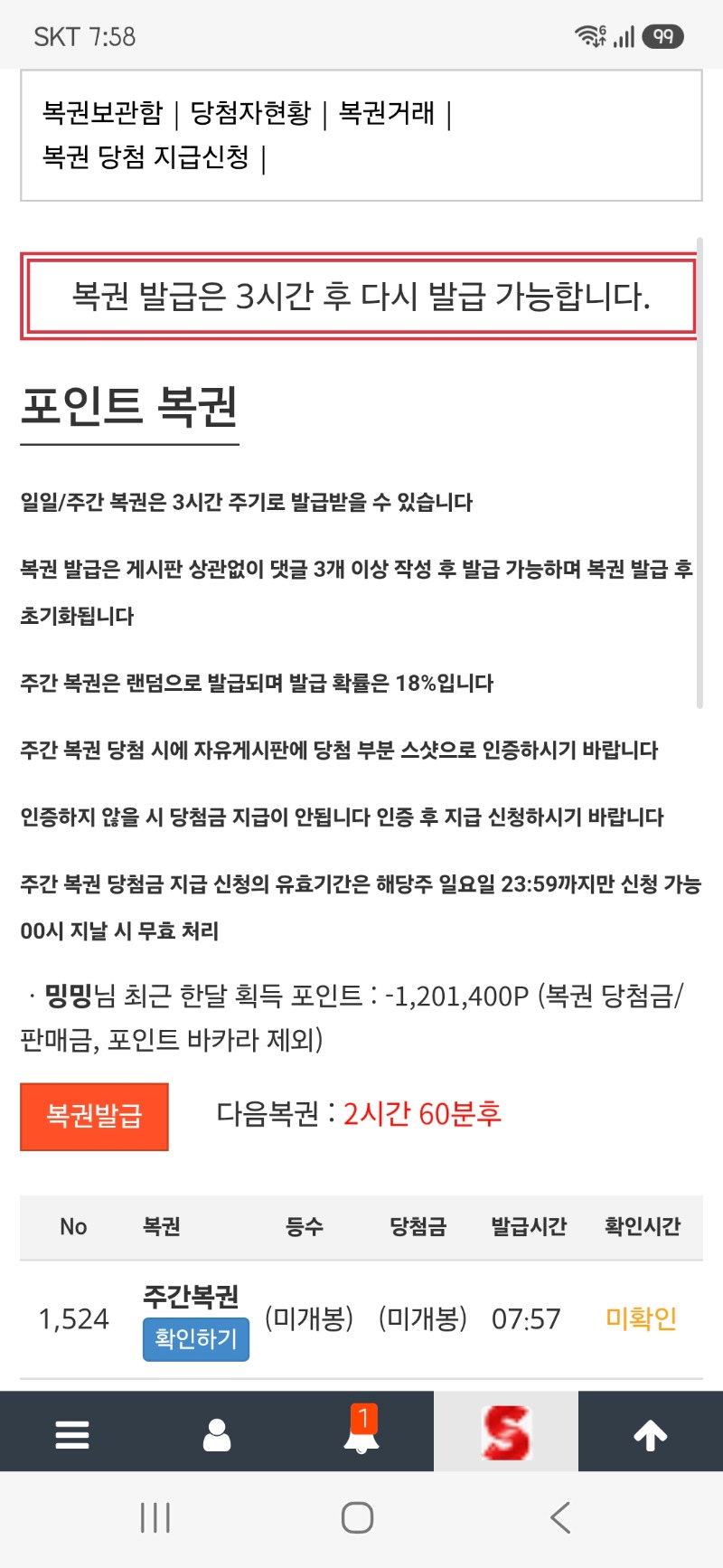Tap 확인하기 under 주간복권
The height and width of the screenshot is (1568, 723).
point(195,1338)
